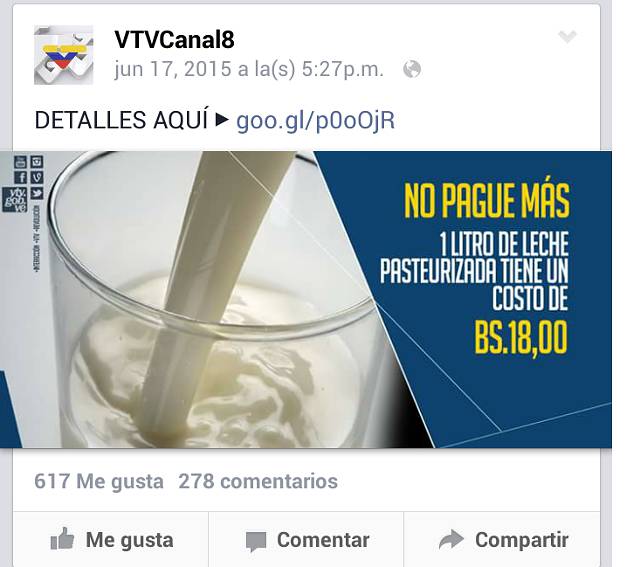
Task: View the 617 Me gusta list
Action: pos(99,481)
